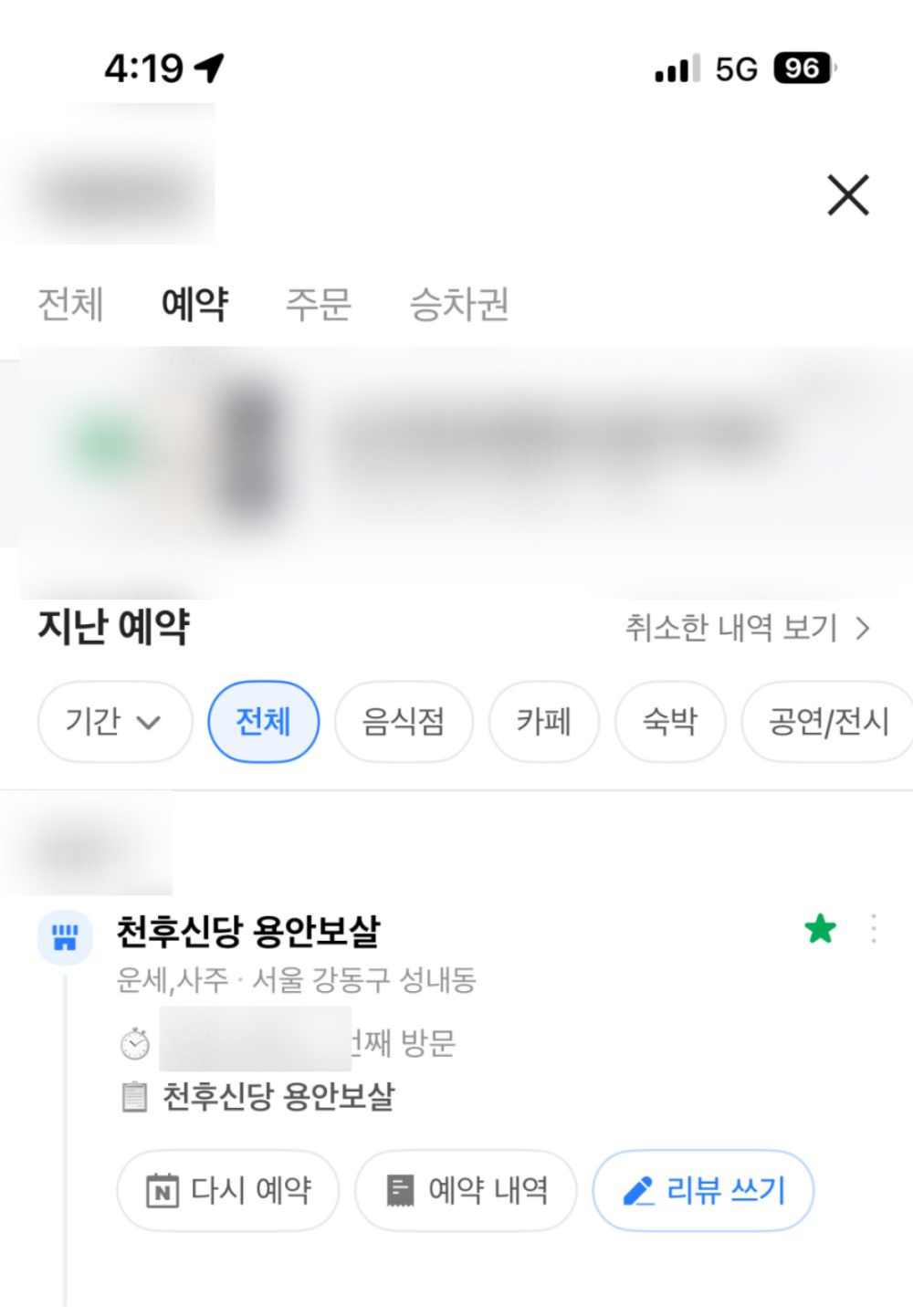Toggle favorite star for 천후신당 용안보살
The width and height of the screenshot is (913, 1316).
point(820,930)
